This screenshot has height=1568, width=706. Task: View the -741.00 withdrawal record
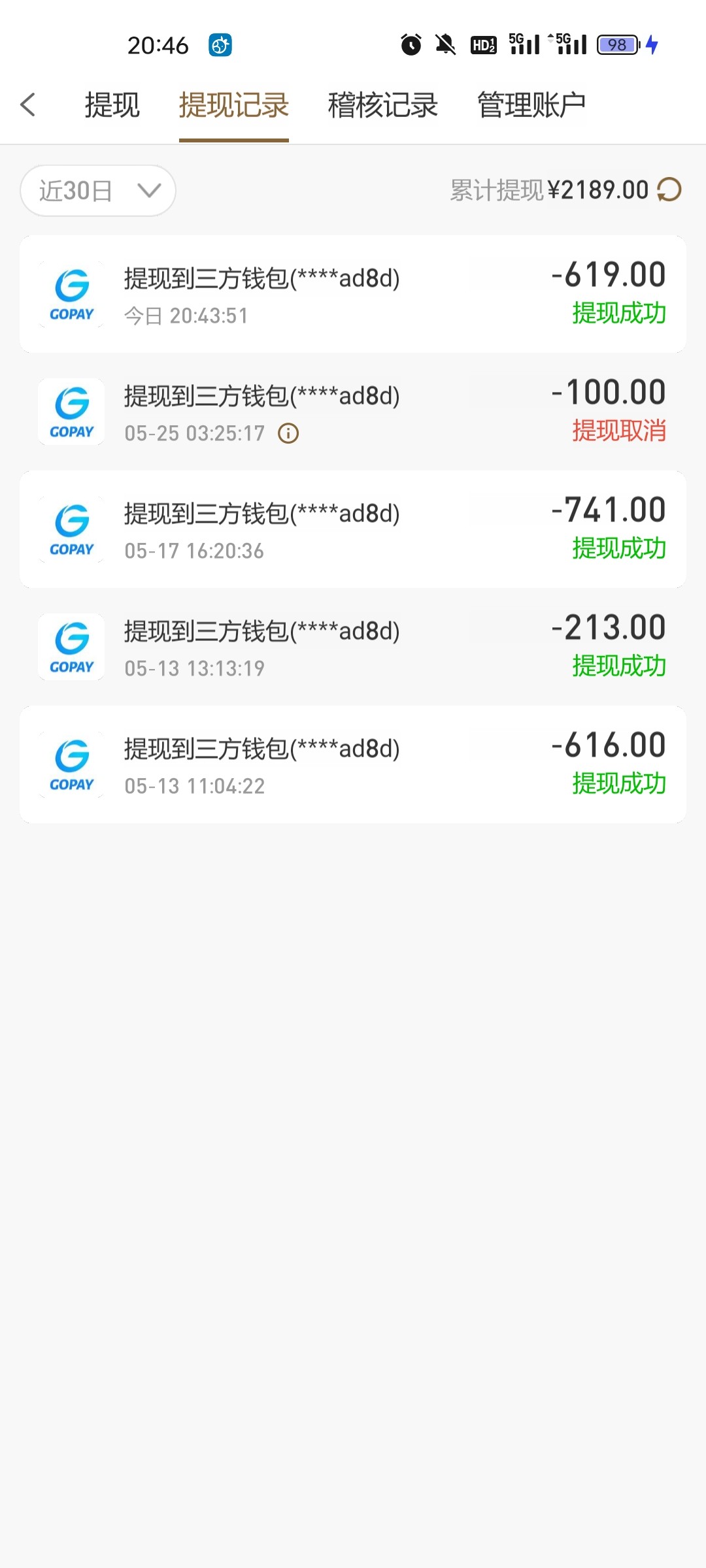tap(353, 529)
